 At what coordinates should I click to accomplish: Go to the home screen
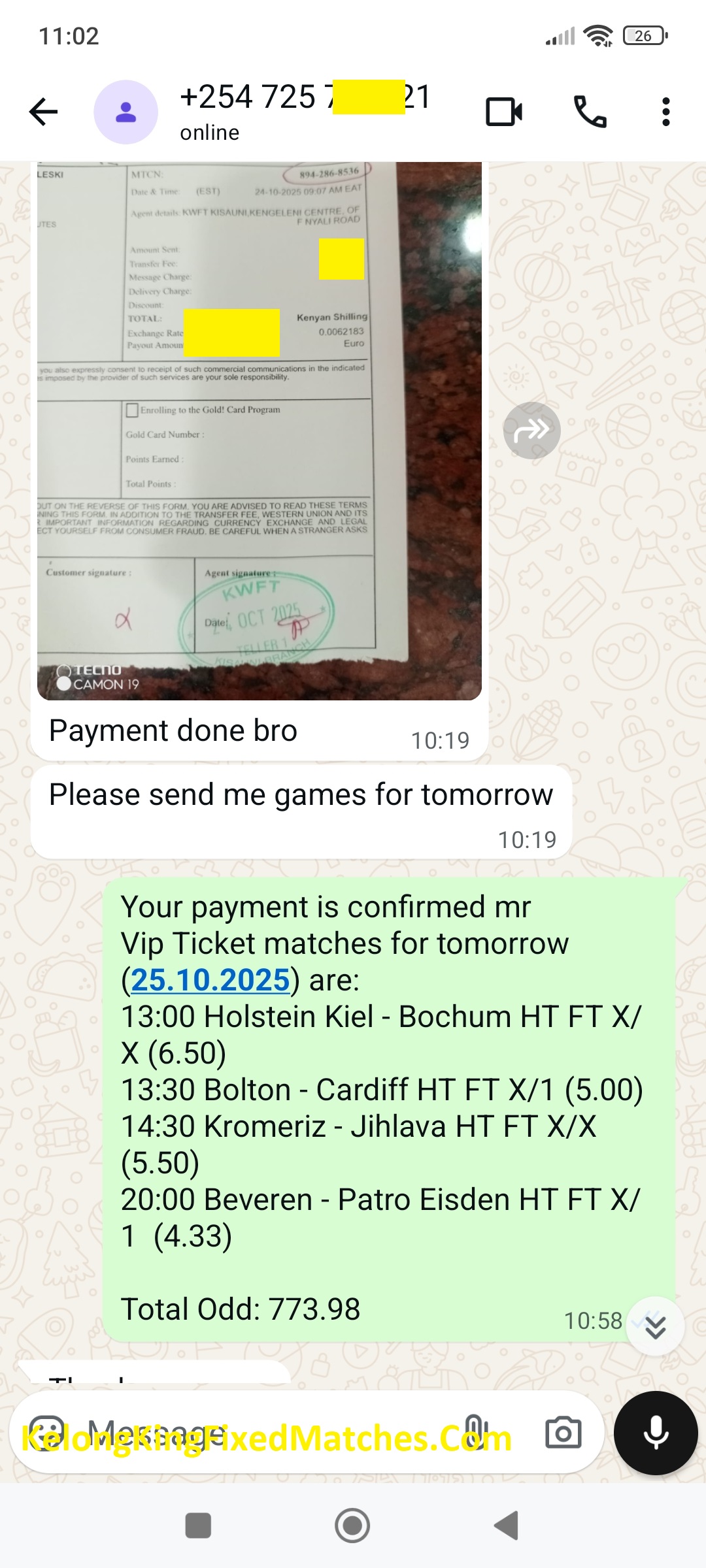tap(352, 1526)
